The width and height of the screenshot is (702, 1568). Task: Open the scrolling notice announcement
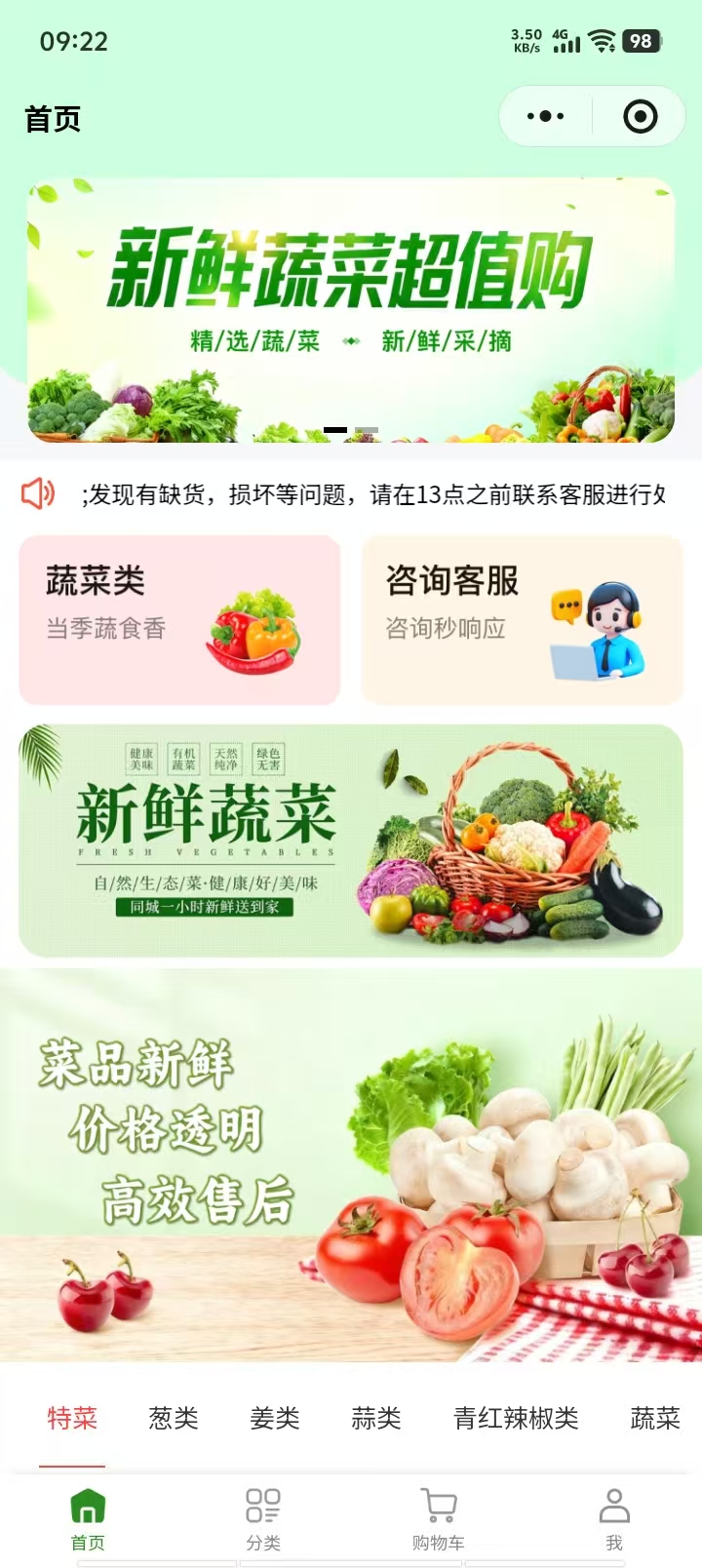click(370, 494)
